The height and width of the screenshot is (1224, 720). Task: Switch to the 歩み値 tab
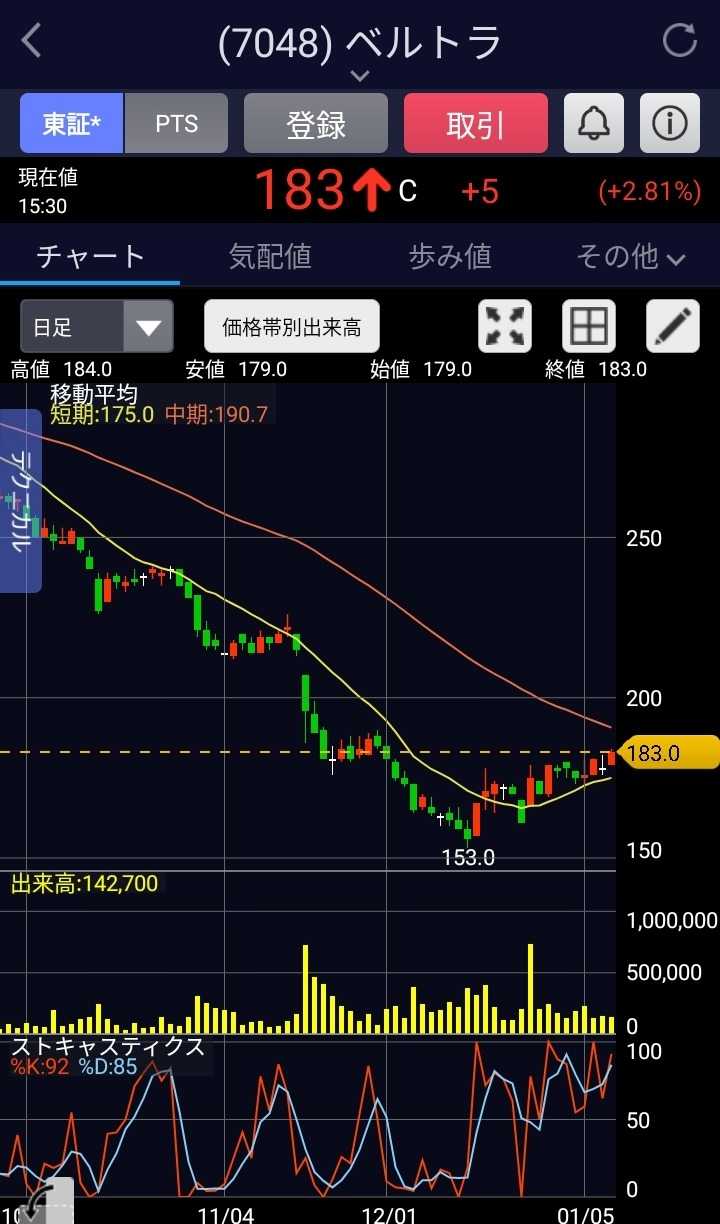click(450, 257)
